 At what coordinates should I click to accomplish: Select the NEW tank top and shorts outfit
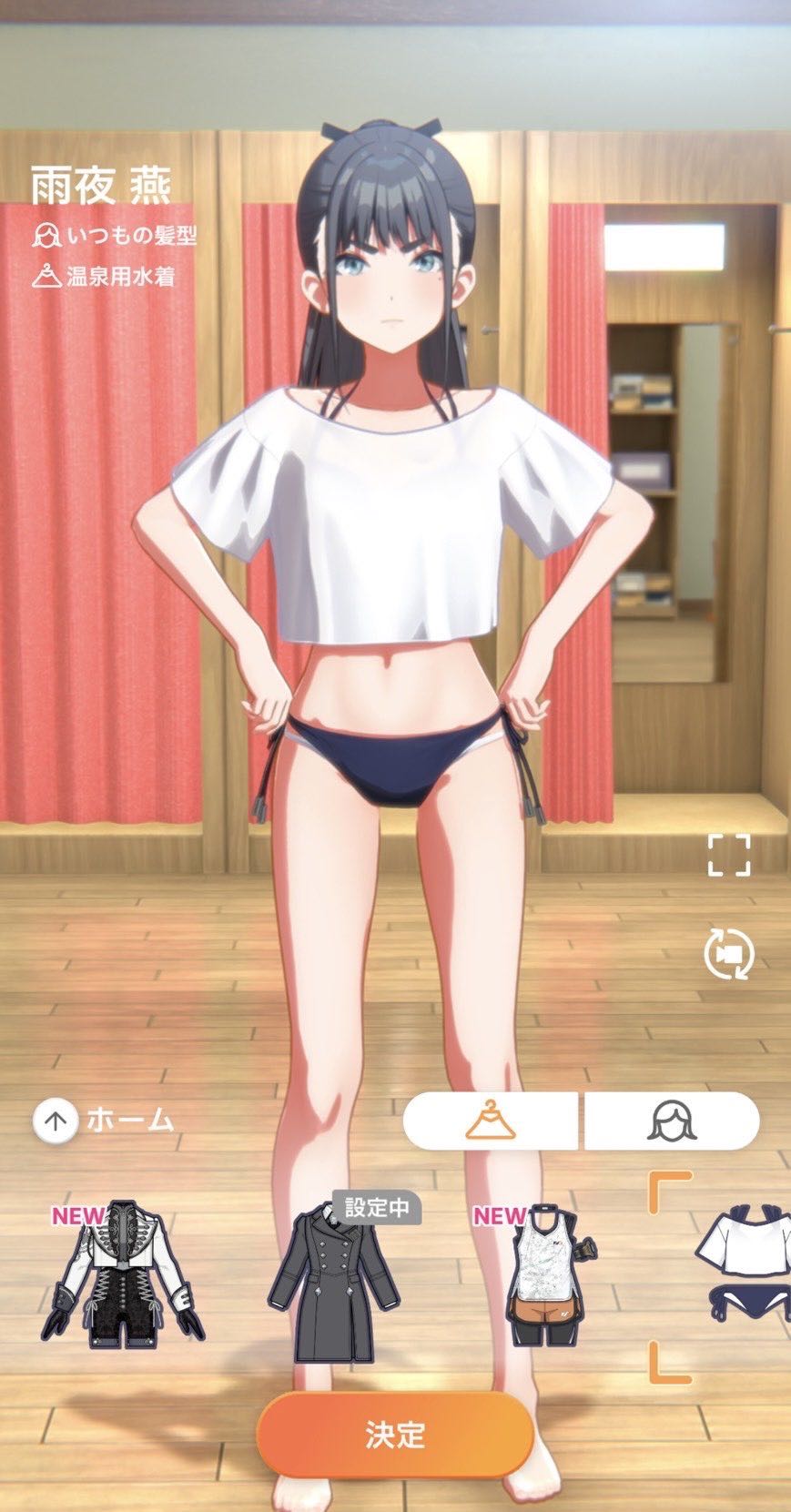click(x=548, y=1276)
